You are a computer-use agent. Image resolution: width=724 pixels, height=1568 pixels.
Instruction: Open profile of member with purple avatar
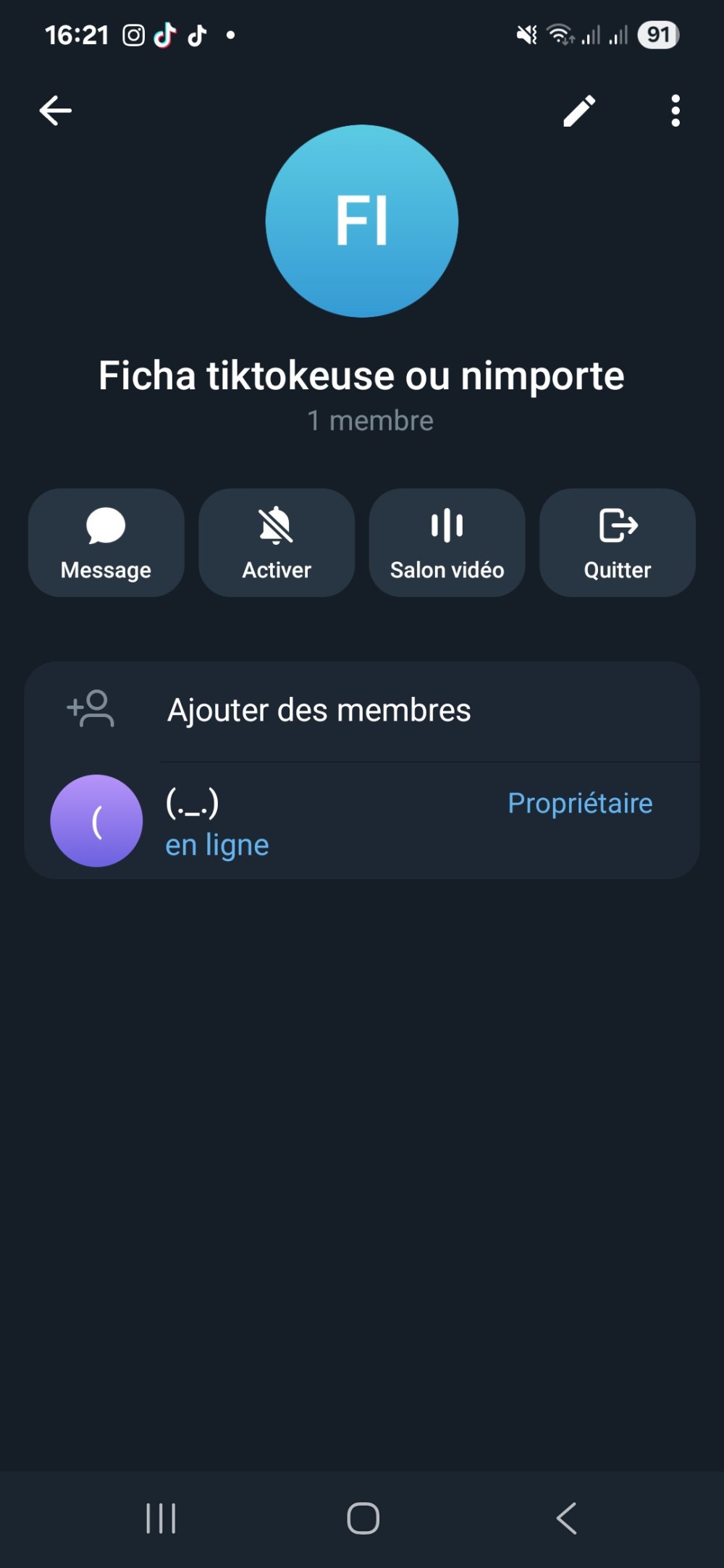pos(97,820)
